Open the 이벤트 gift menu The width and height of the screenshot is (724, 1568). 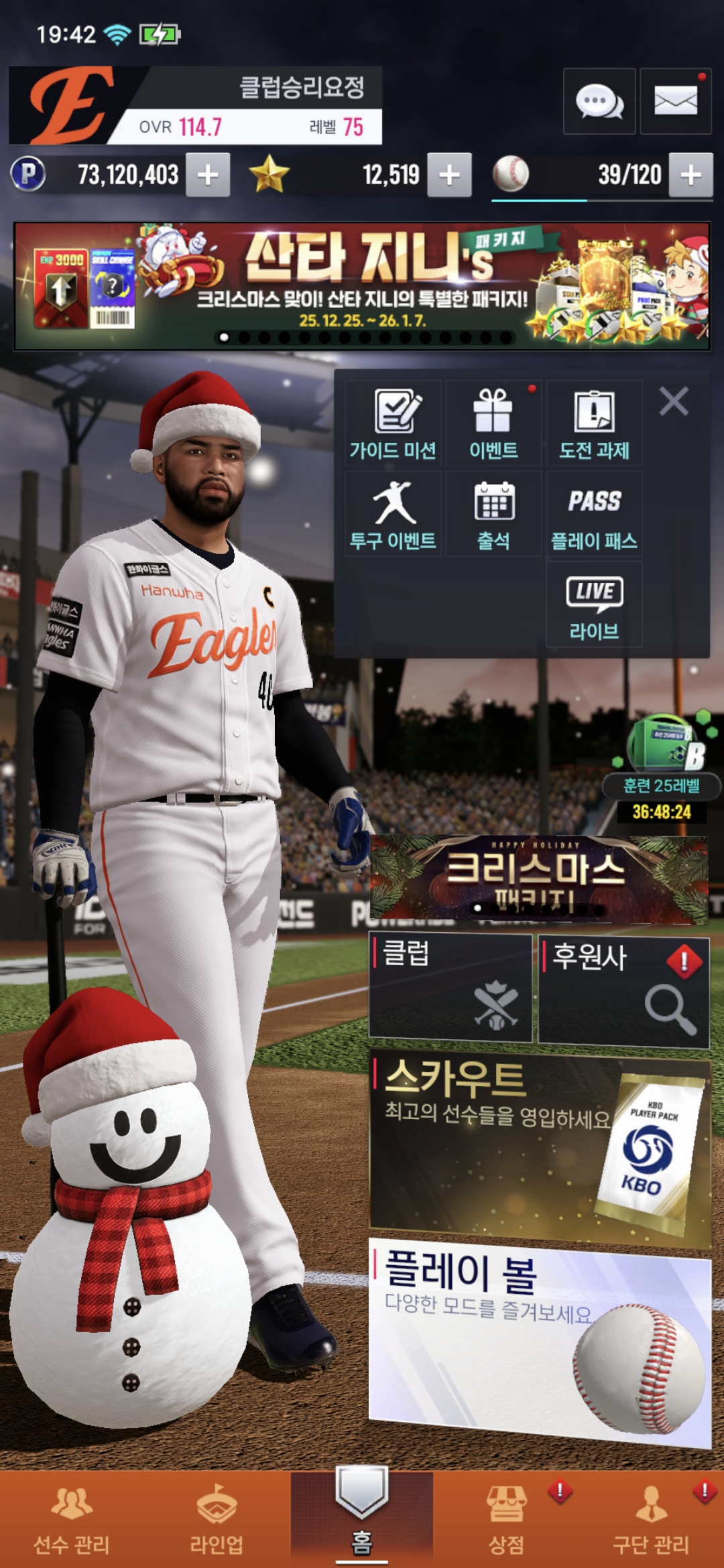(493, 423)
